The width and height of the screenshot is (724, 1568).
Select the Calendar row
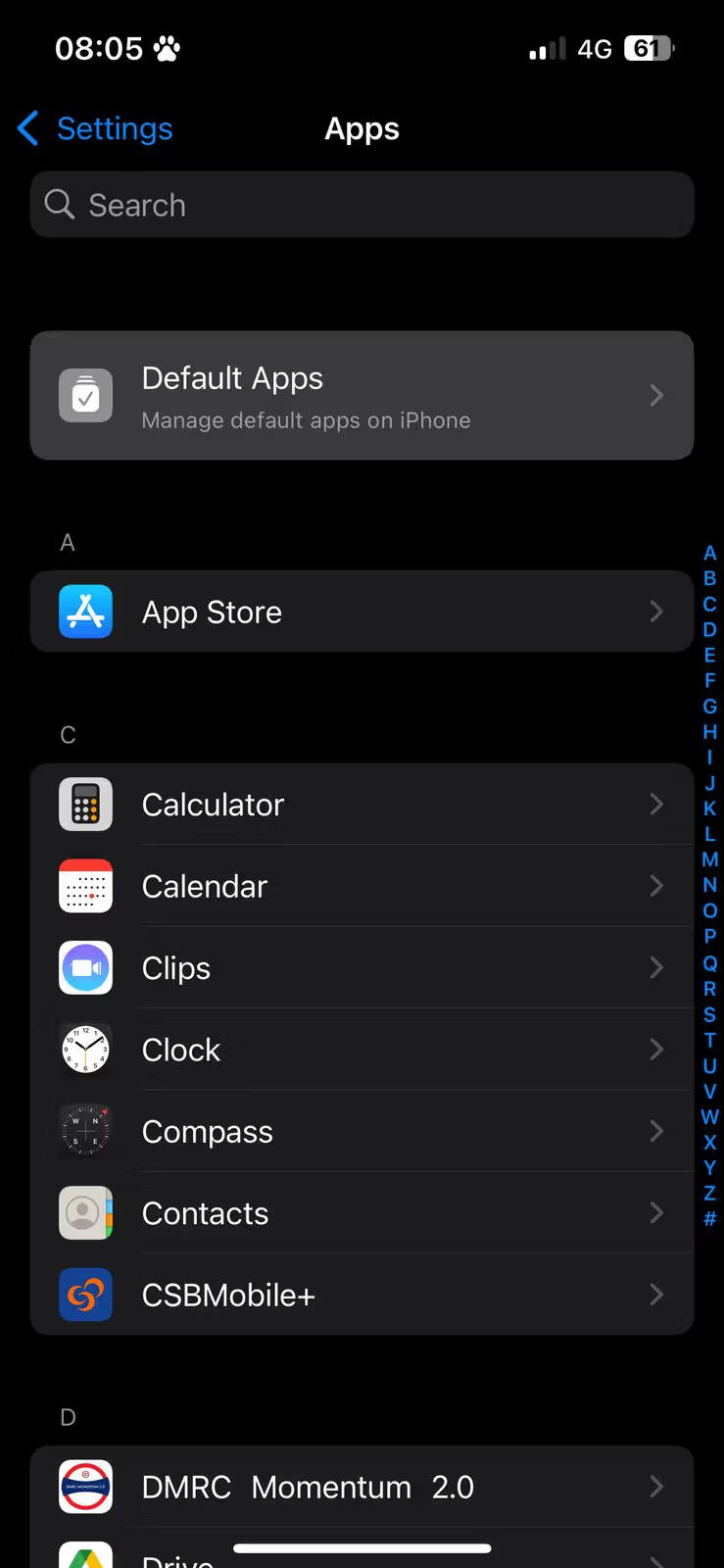[x=362, y=886]
